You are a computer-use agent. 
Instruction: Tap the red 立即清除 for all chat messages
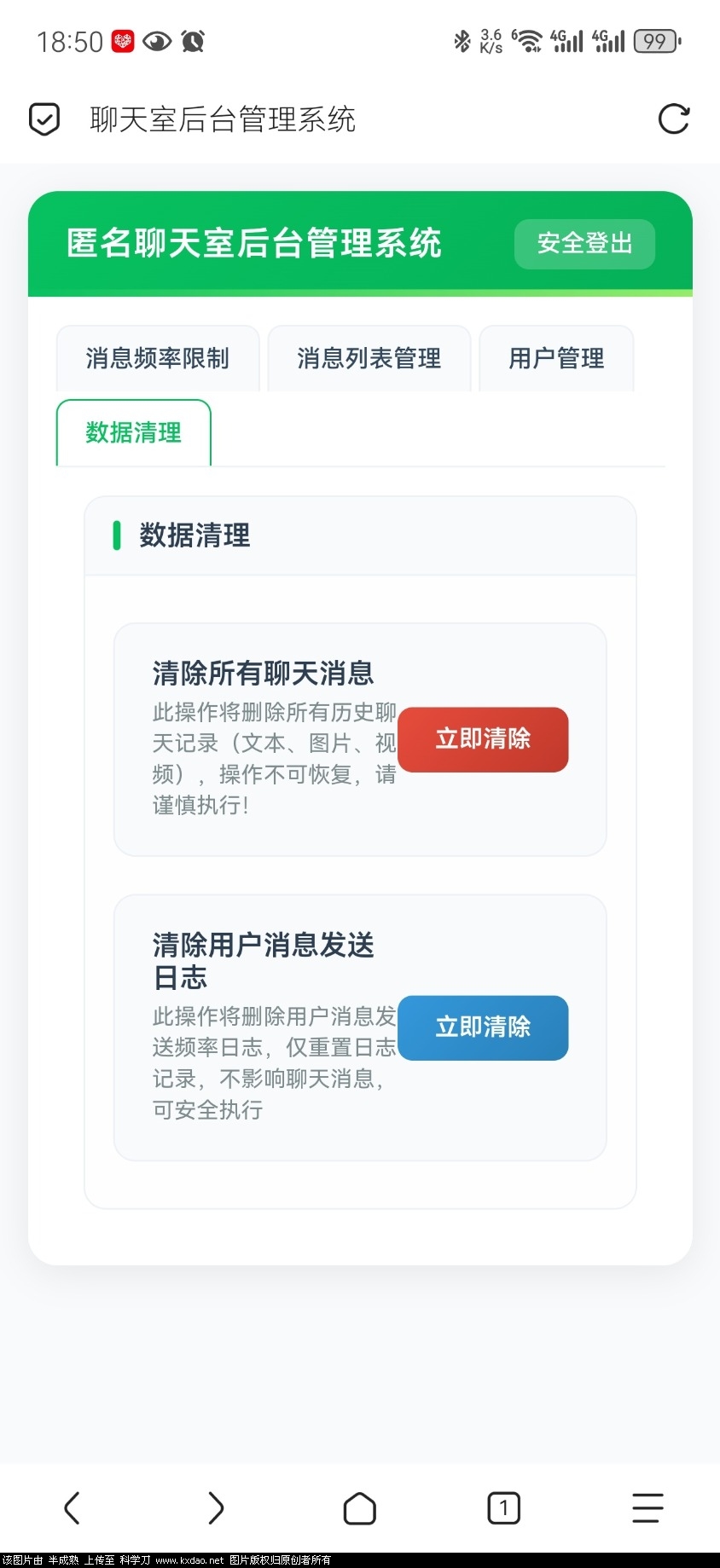tap(483, 739)
